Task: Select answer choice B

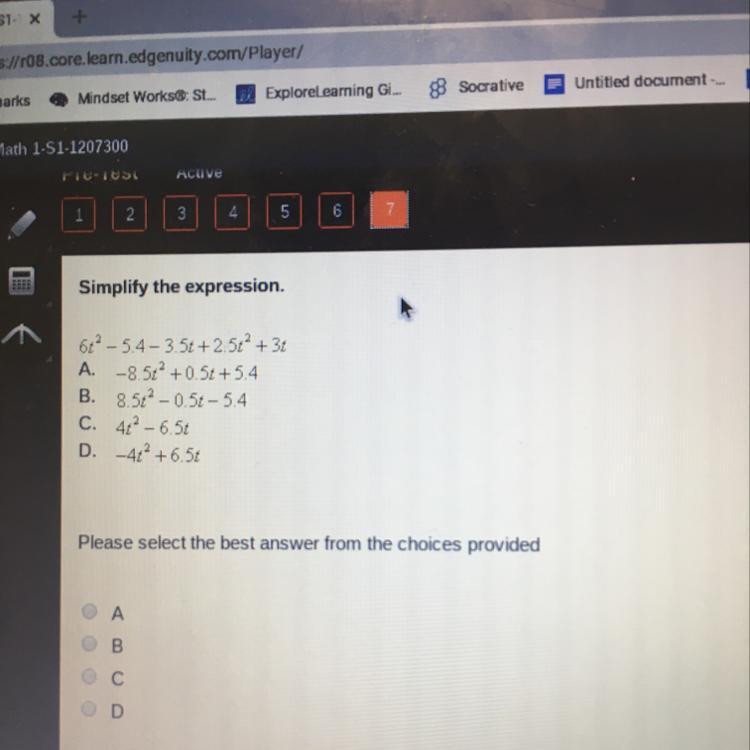Action: pos(91,644)
